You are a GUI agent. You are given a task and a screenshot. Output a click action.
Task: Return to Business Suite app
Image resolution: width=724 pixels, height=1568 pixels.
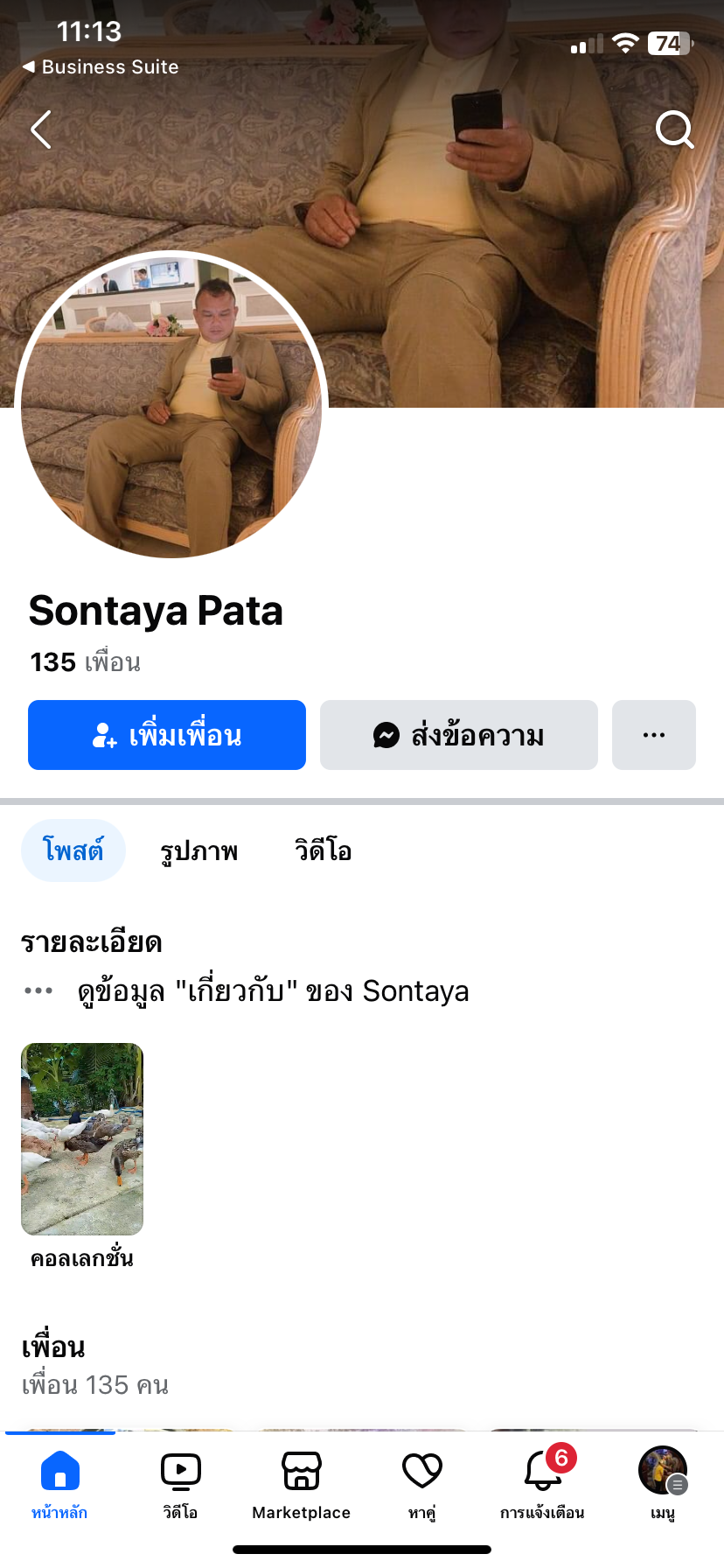click(101, 67)
